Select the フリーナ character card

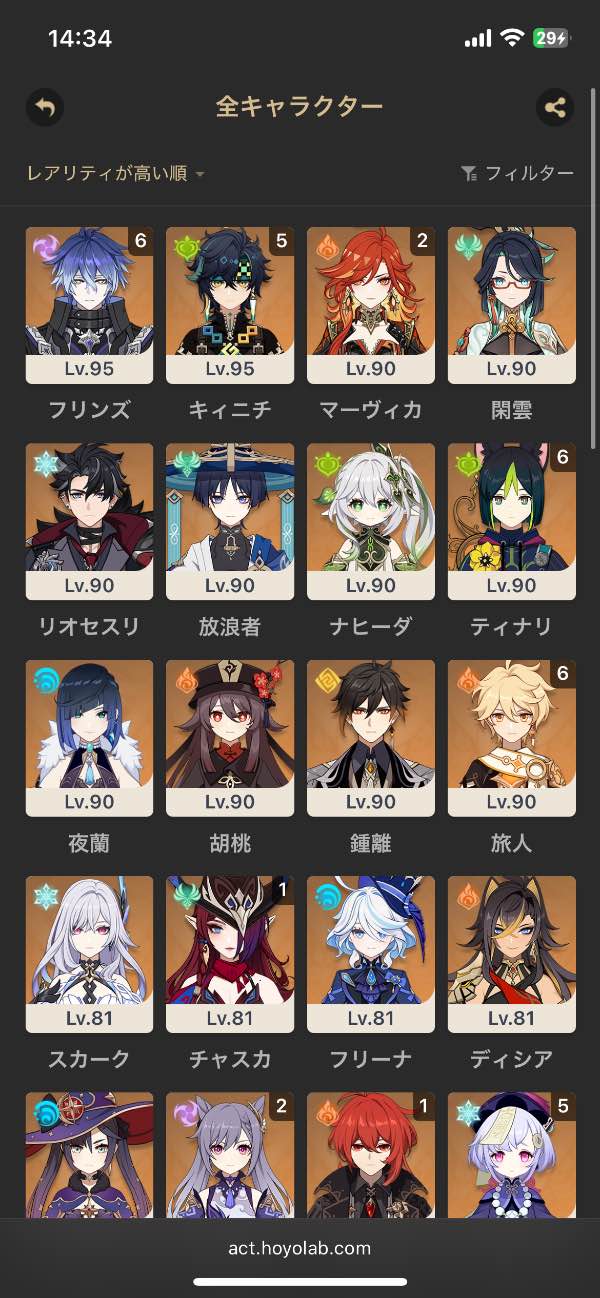(x=371, y=953)
